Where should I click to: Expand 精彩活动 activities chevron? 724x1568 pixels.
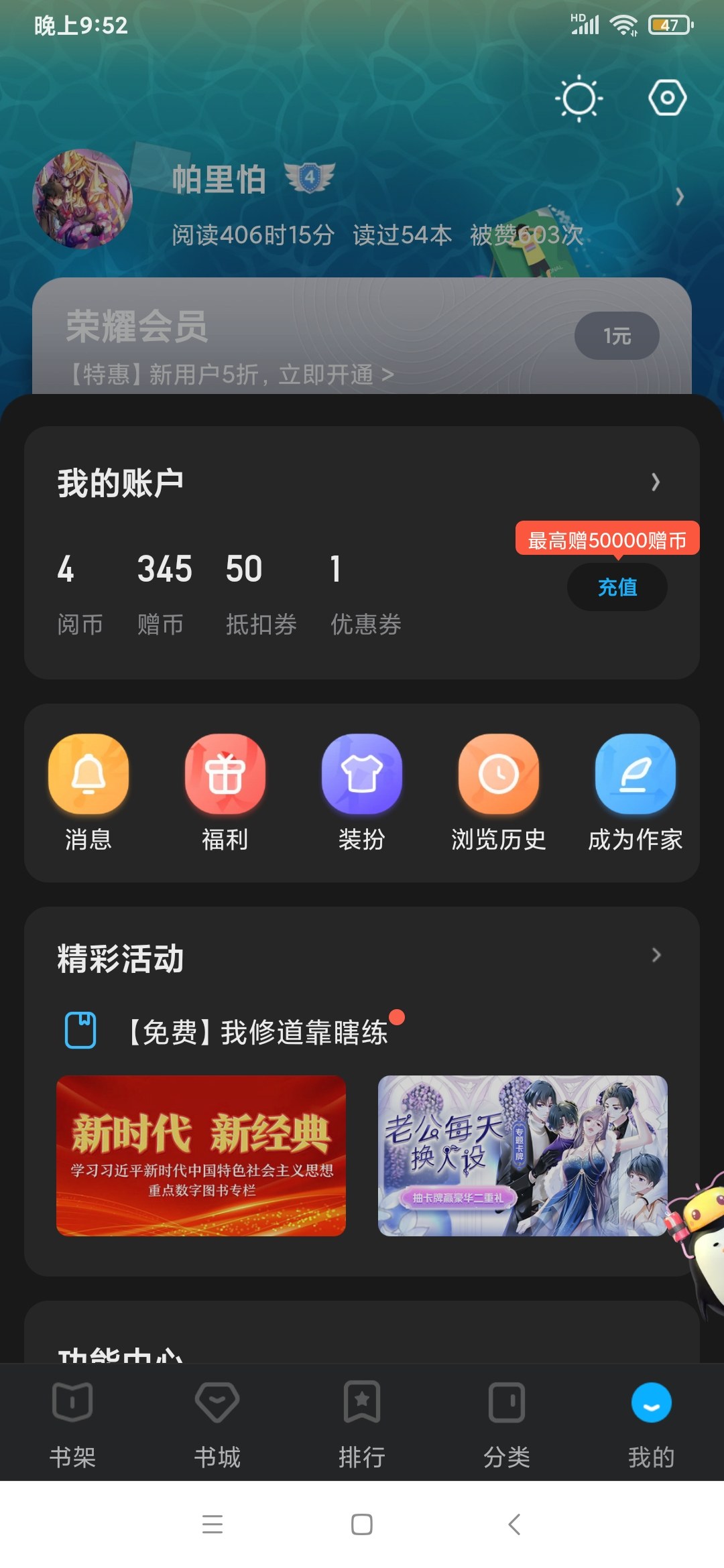tap(656, 955)
